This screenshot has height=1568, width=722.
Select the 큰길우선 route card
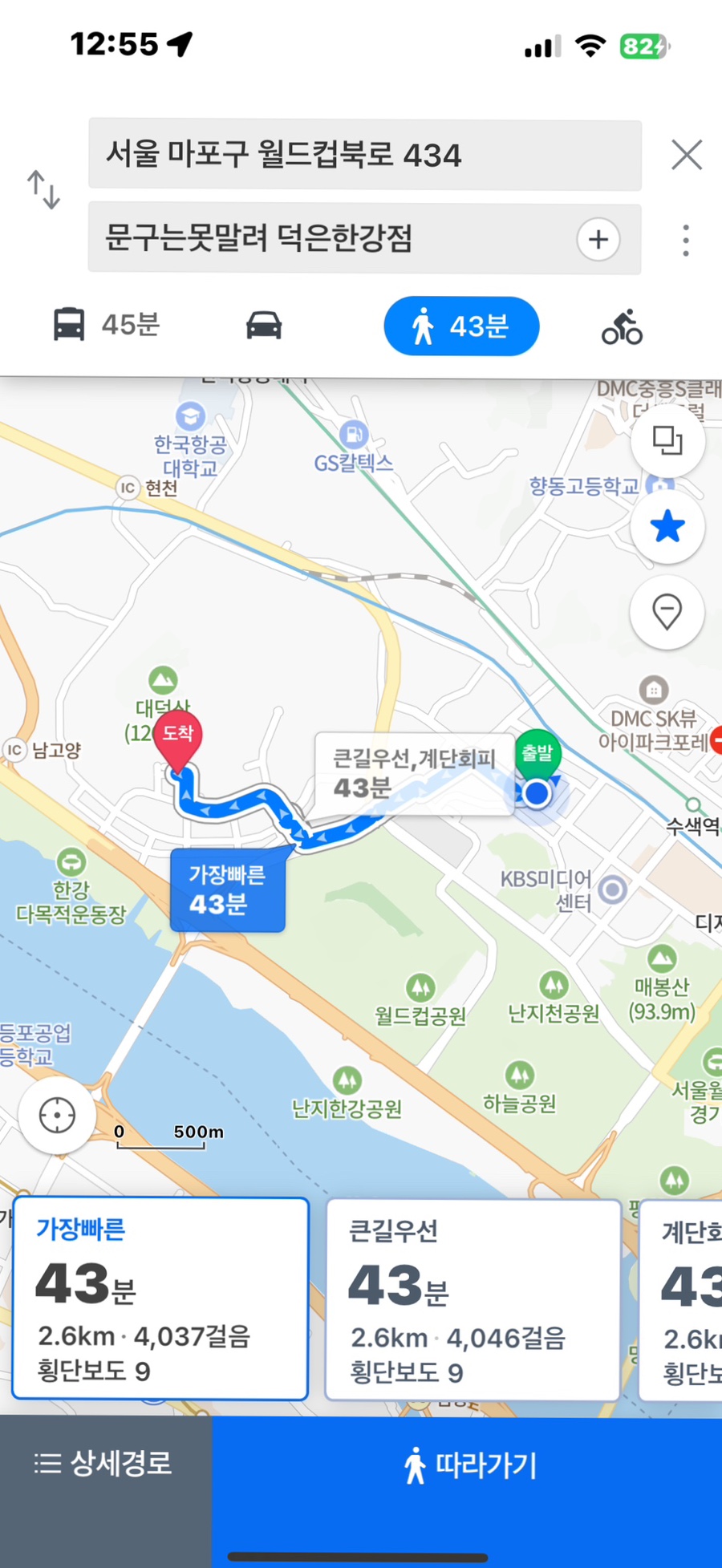pos(473,1300)
